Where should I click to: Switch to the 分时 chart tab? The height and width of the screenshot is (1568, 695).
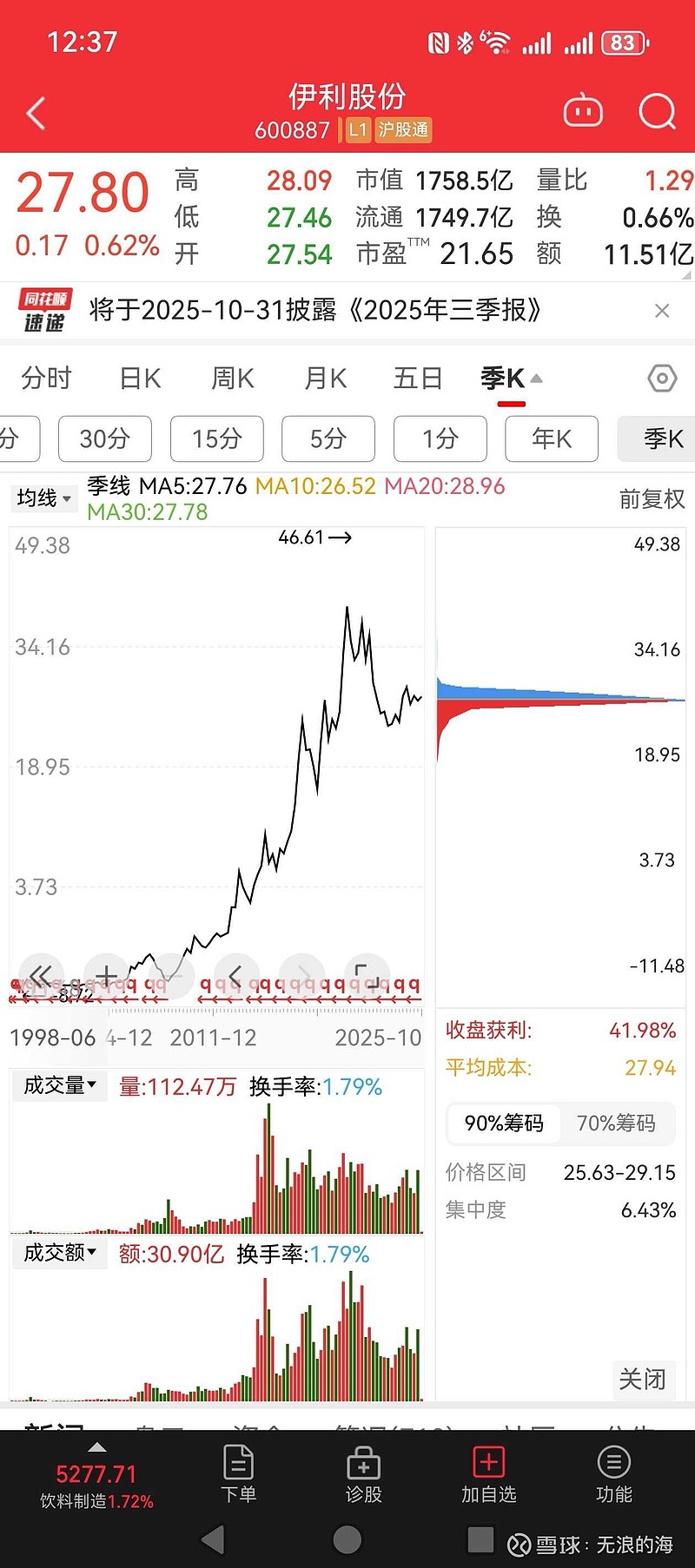[46, 379]
